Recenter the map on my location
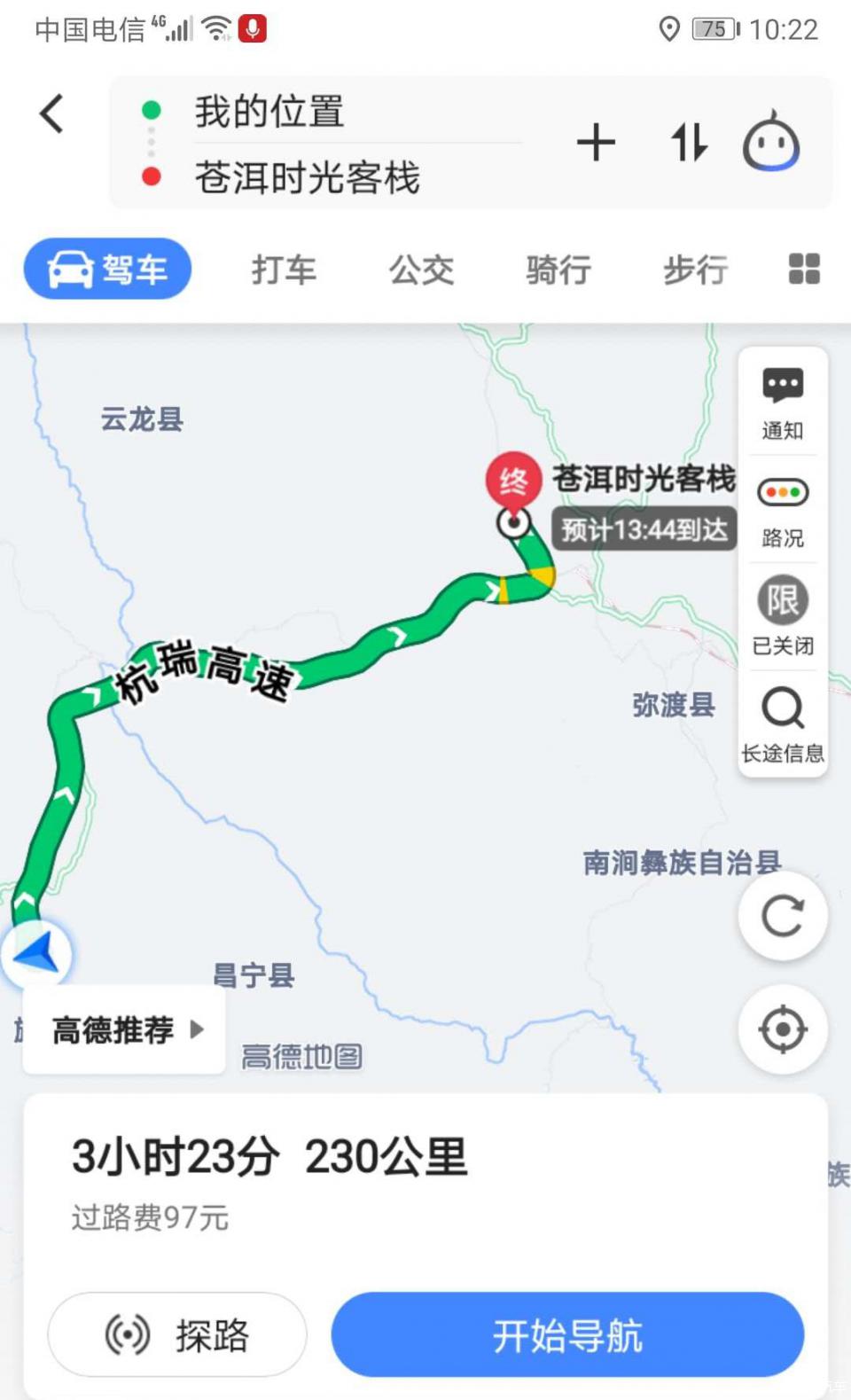Screen dimensions: 851x1400 (783, 1029)
